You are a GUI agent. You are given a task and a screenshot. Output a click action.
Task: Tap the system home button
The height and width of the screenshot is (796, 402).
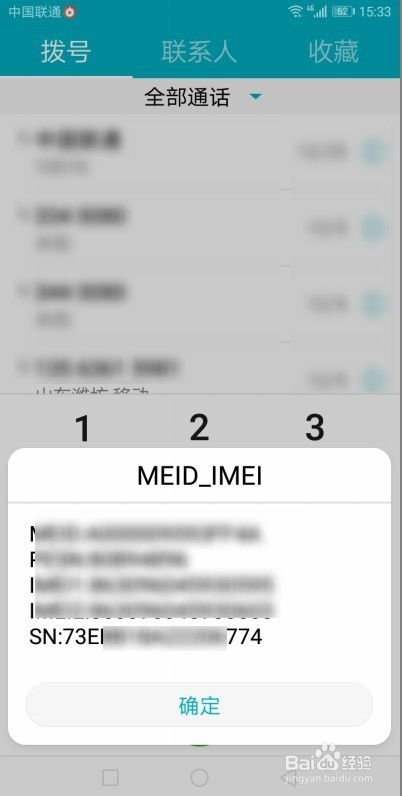point(199,777)
